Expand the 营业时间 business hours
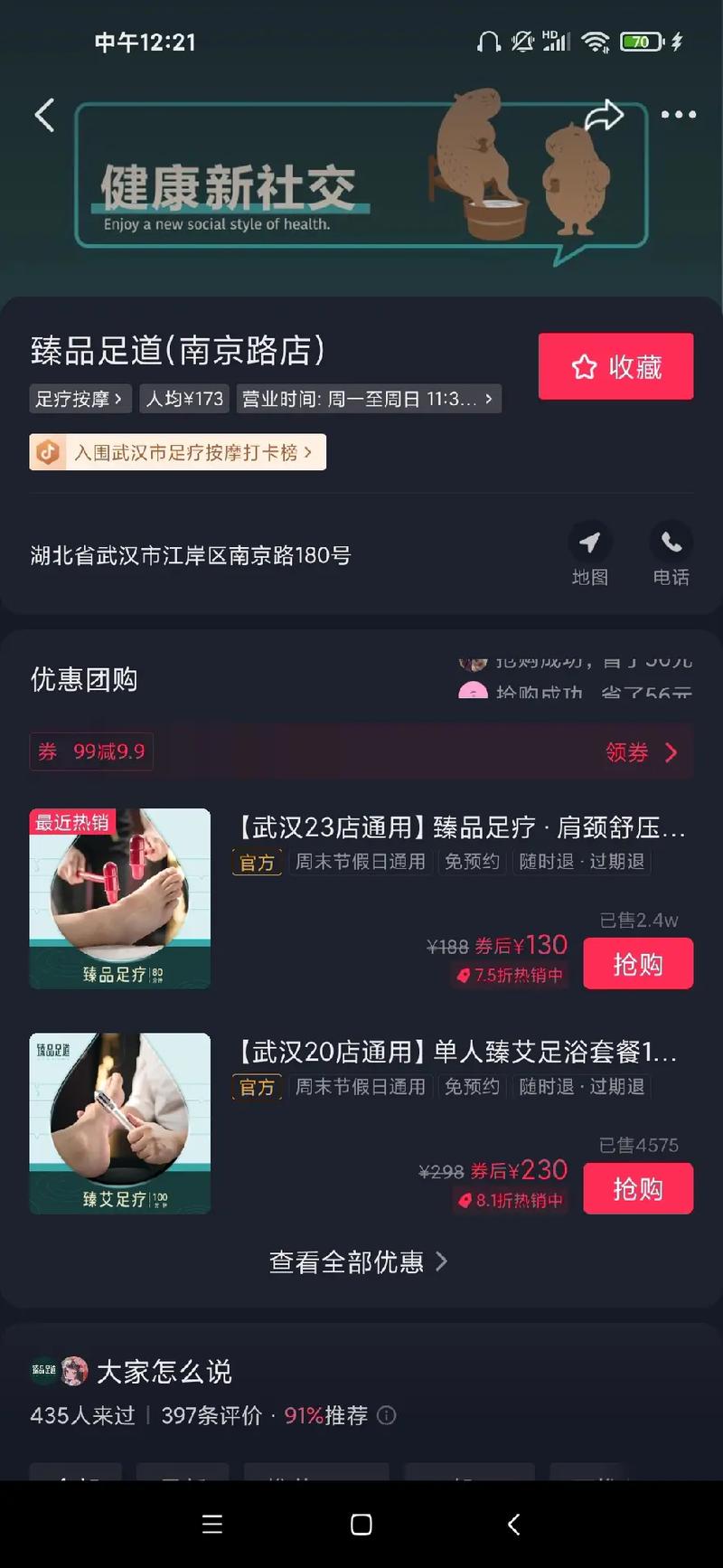 369,399
